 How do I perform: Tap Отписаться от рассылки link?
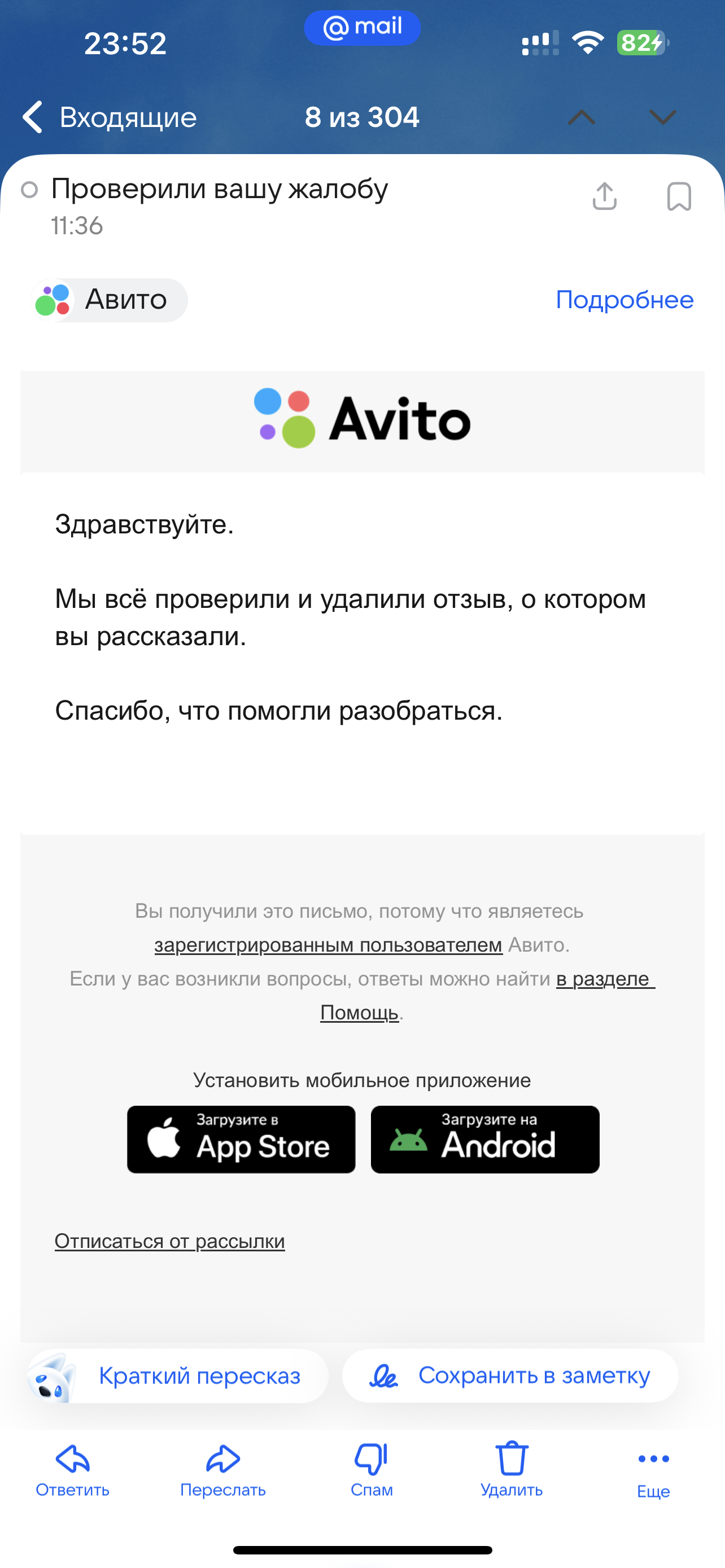tap(170, 1241)
